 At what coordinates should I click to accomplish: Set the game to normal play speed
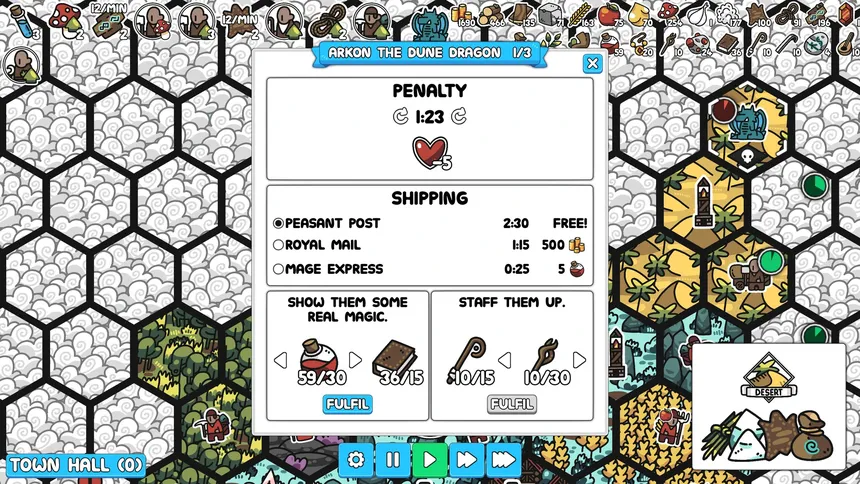(x=430, y=460)
